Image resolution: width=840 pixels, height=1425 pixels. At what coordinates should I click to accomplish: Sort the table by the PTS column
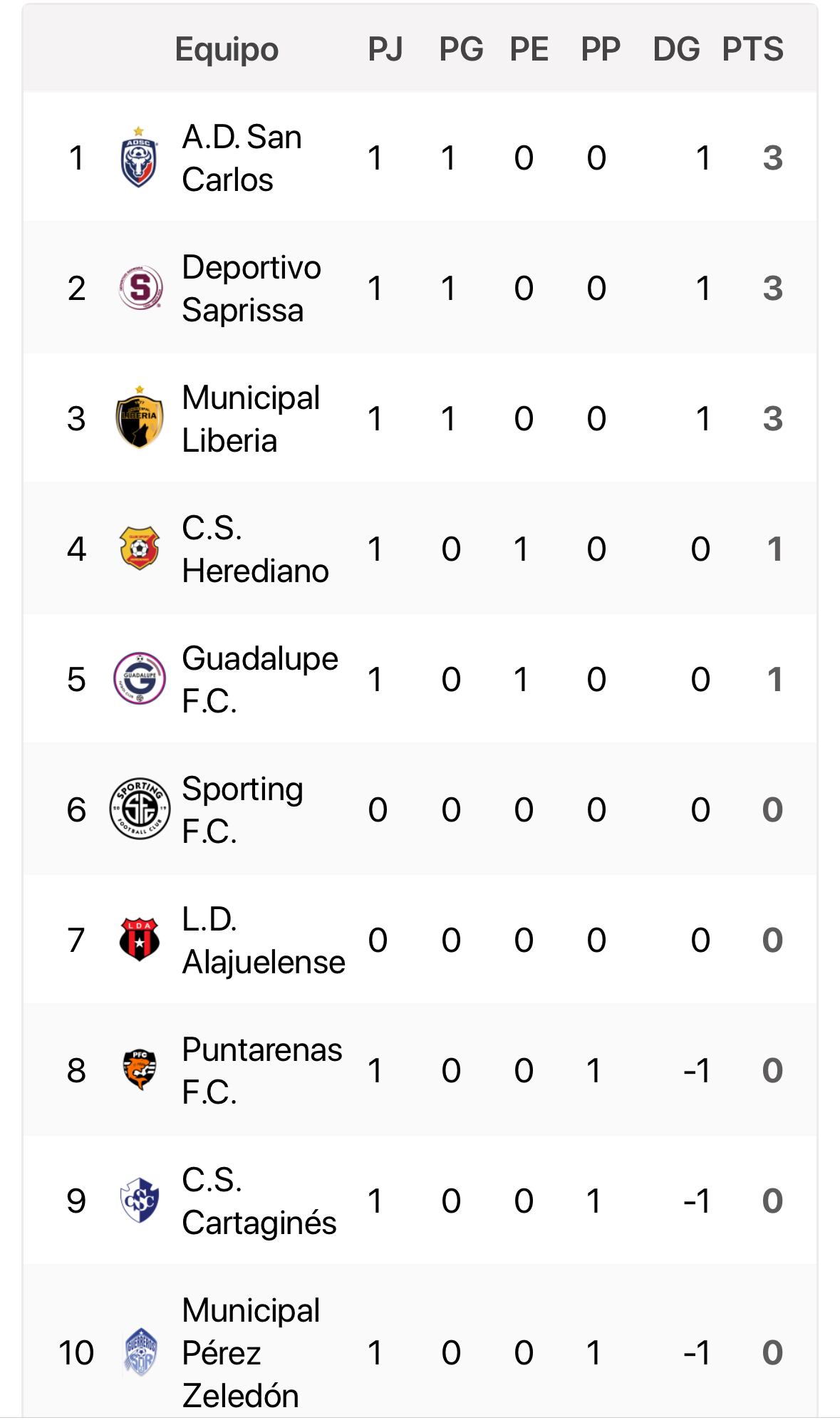[752, 48]
